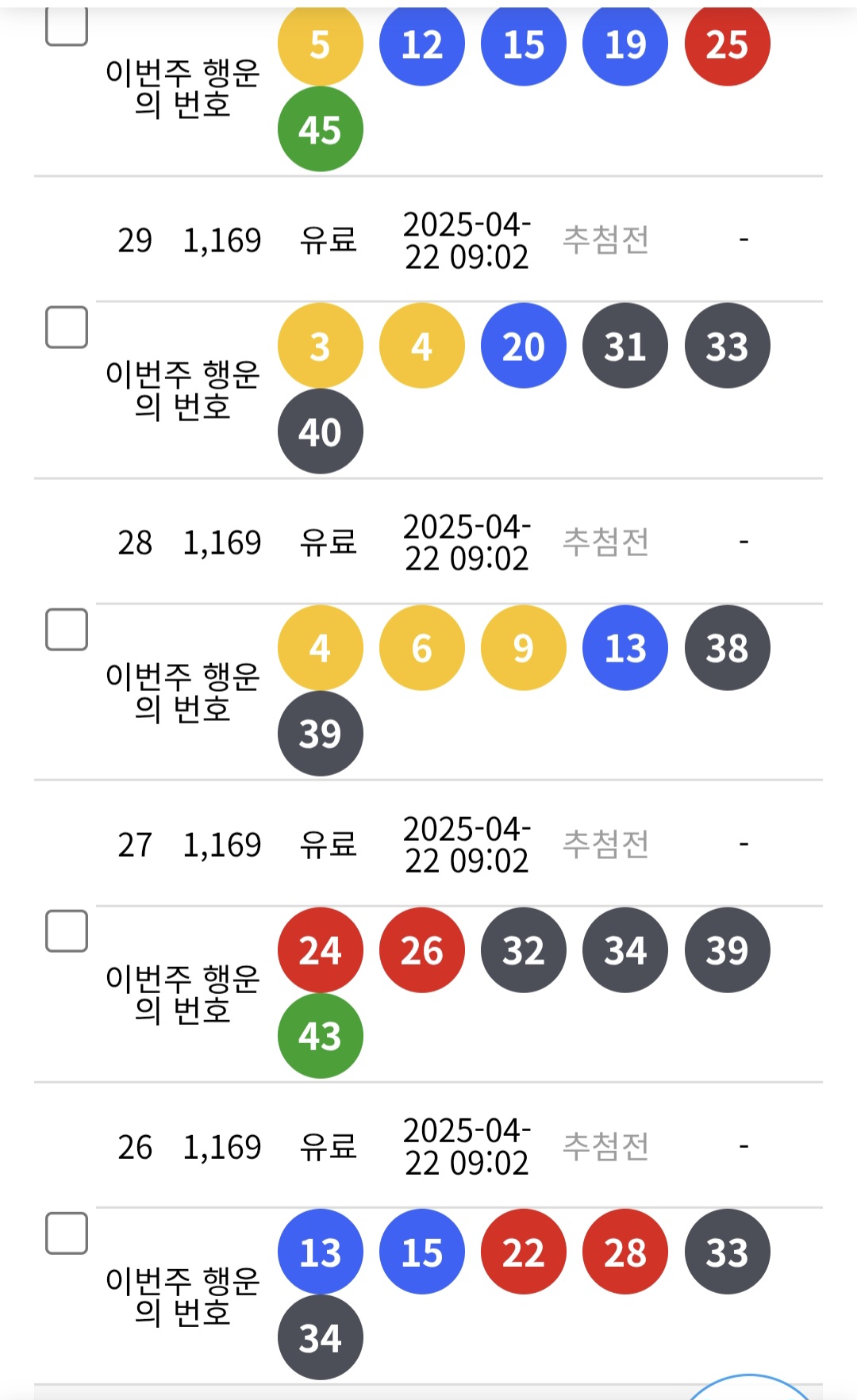Select checkbox beside numbers 5, 12, 15, 19
The width and height of the screenshot is (857, 1400).
[x=67, y=27]
